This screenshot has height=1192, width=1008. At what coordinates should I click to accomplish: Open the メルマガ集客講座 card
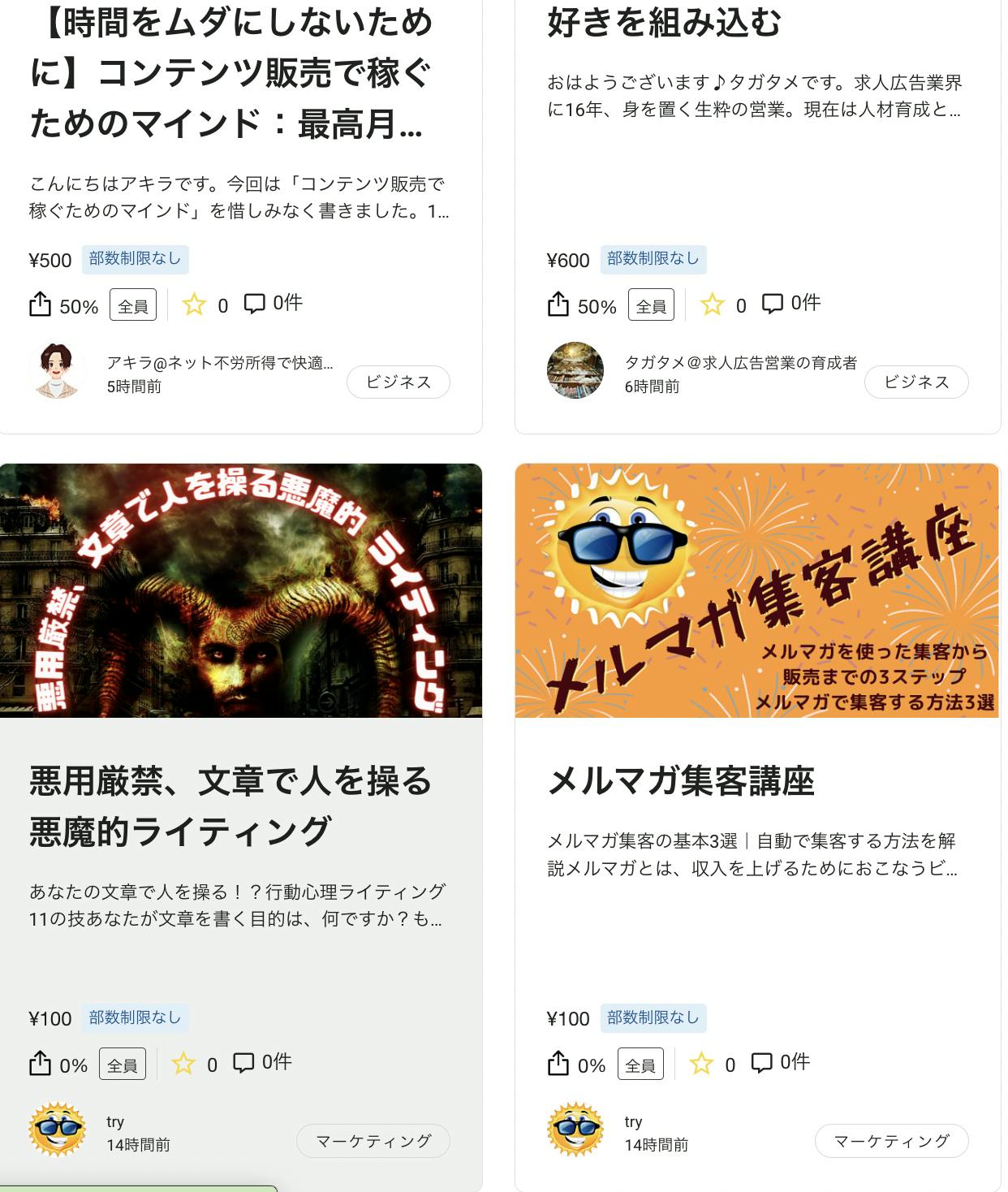680,781
